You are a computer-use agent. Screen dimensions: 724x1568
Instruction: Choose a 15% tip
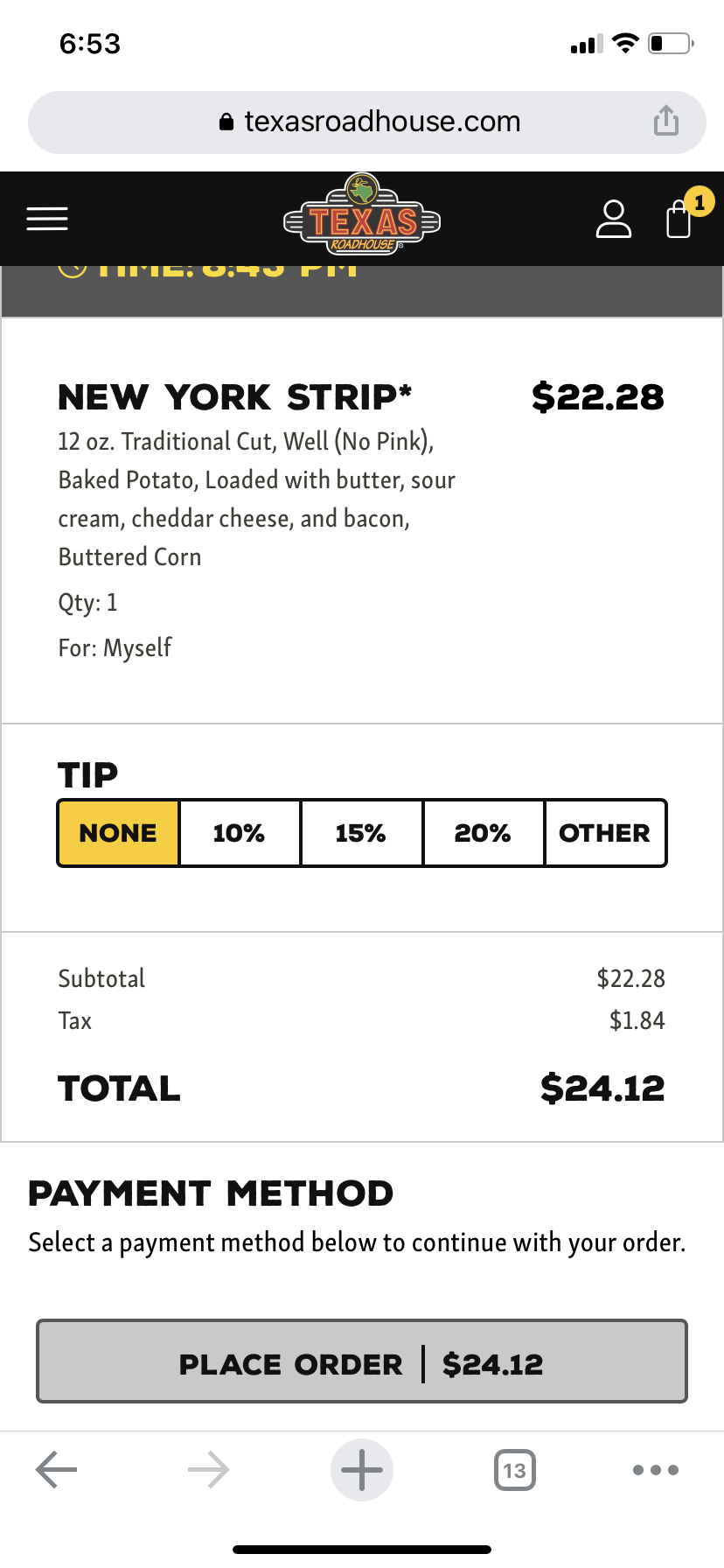point(361,833)
